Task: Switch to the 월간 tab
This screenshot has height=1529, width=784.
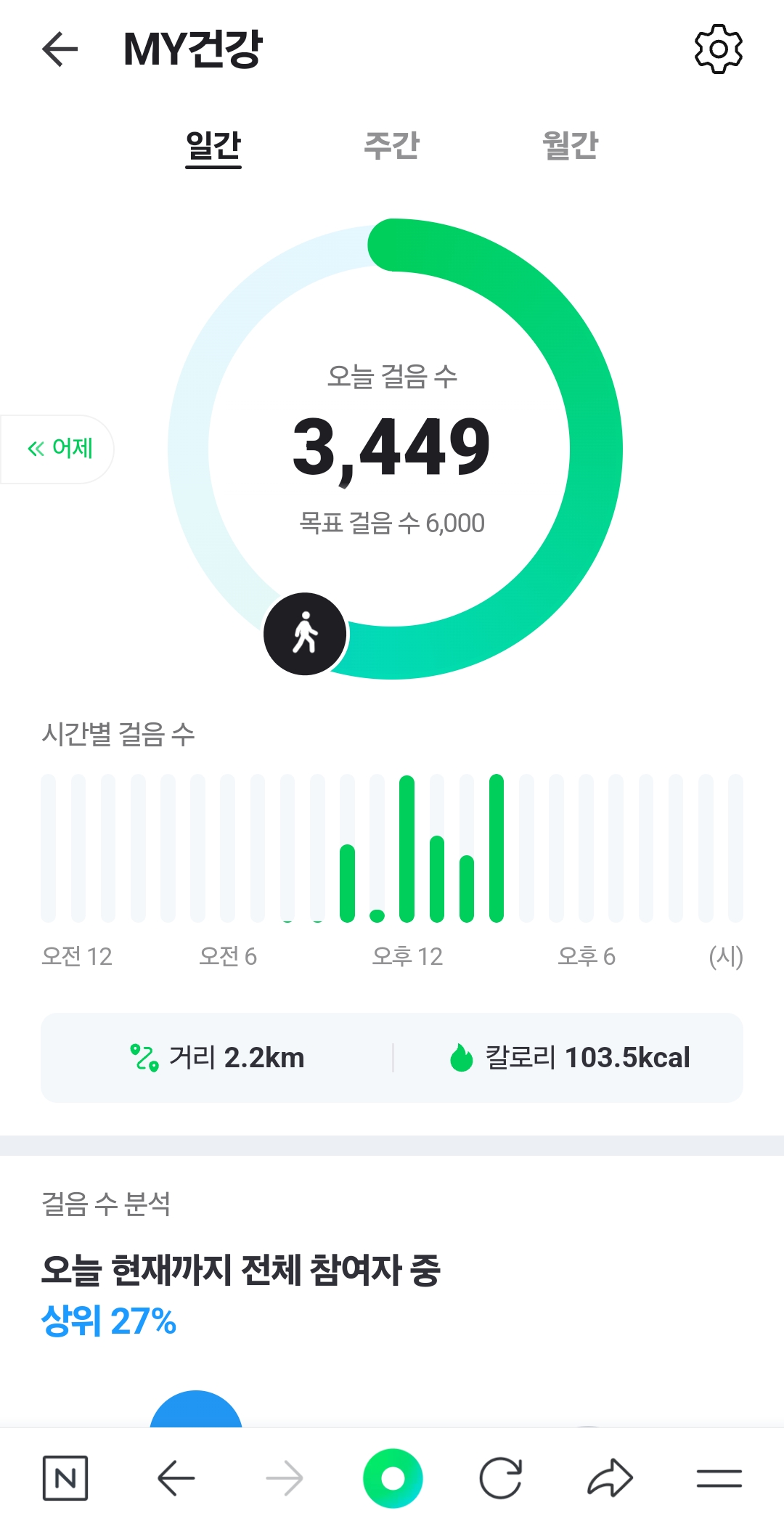Action: pyautogui.click(x=570, y=145)
